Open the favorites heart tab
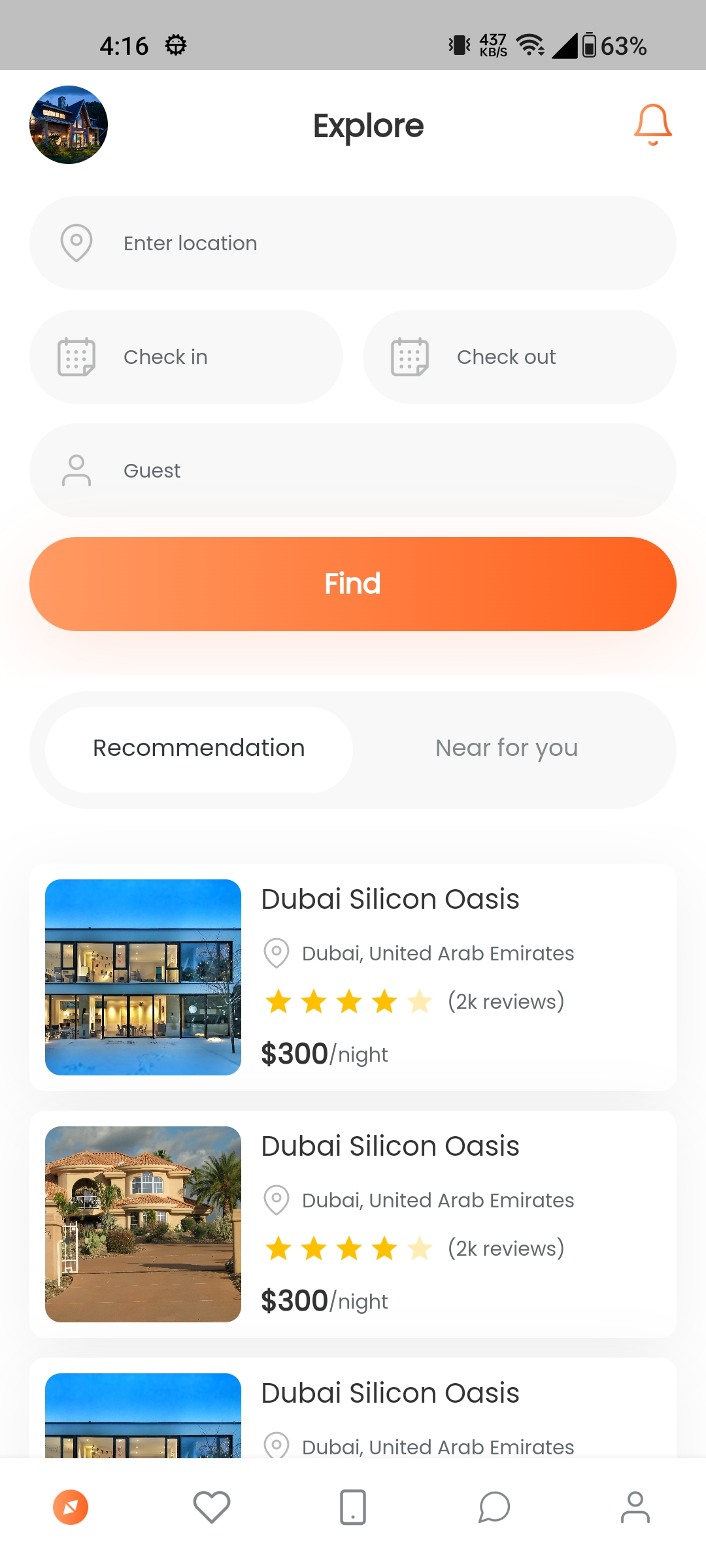The width and height of the screenshot is (706, 1568). point(212,1507)
